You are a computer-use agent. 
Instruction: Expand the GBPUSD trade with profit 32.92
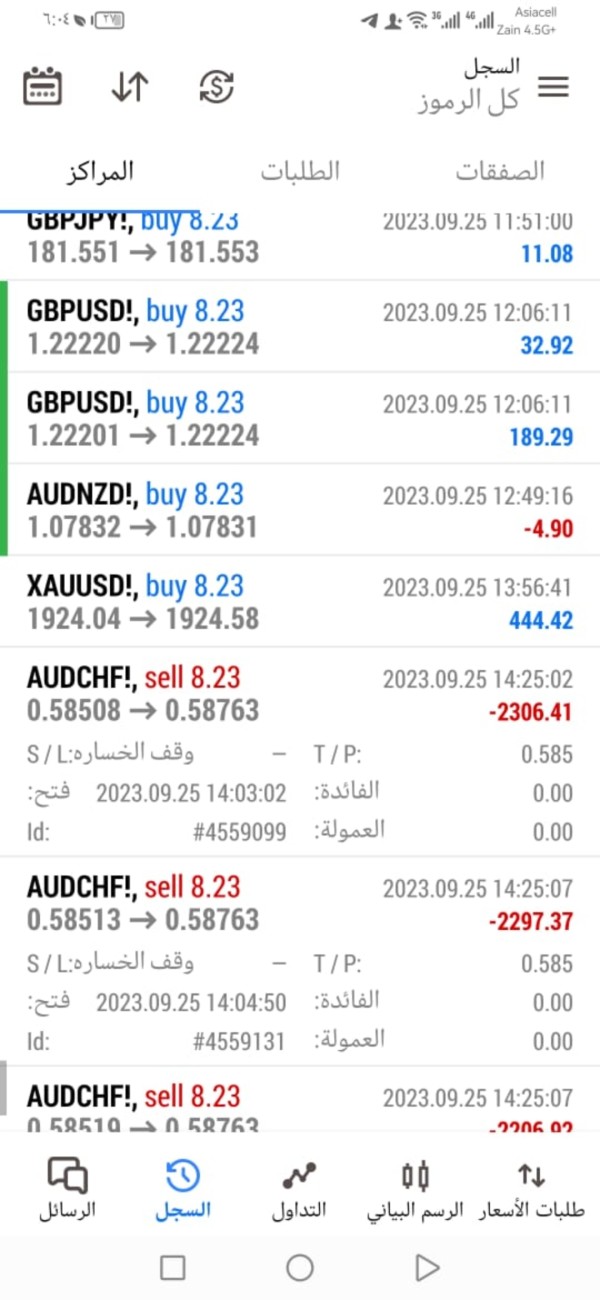click(300, 327)
